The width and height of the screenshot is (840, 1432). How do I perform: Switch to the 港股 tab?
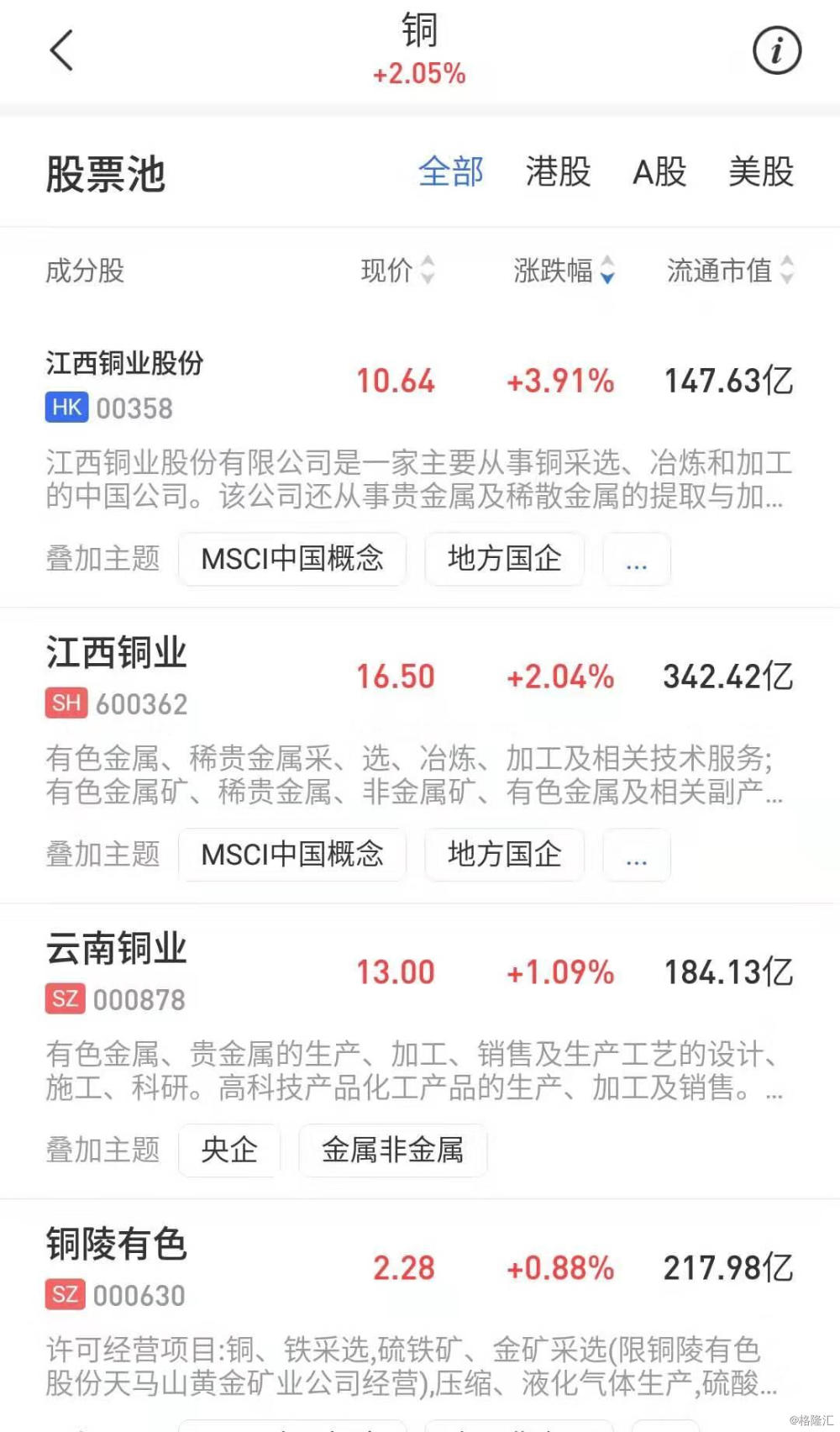click(559, 172)
